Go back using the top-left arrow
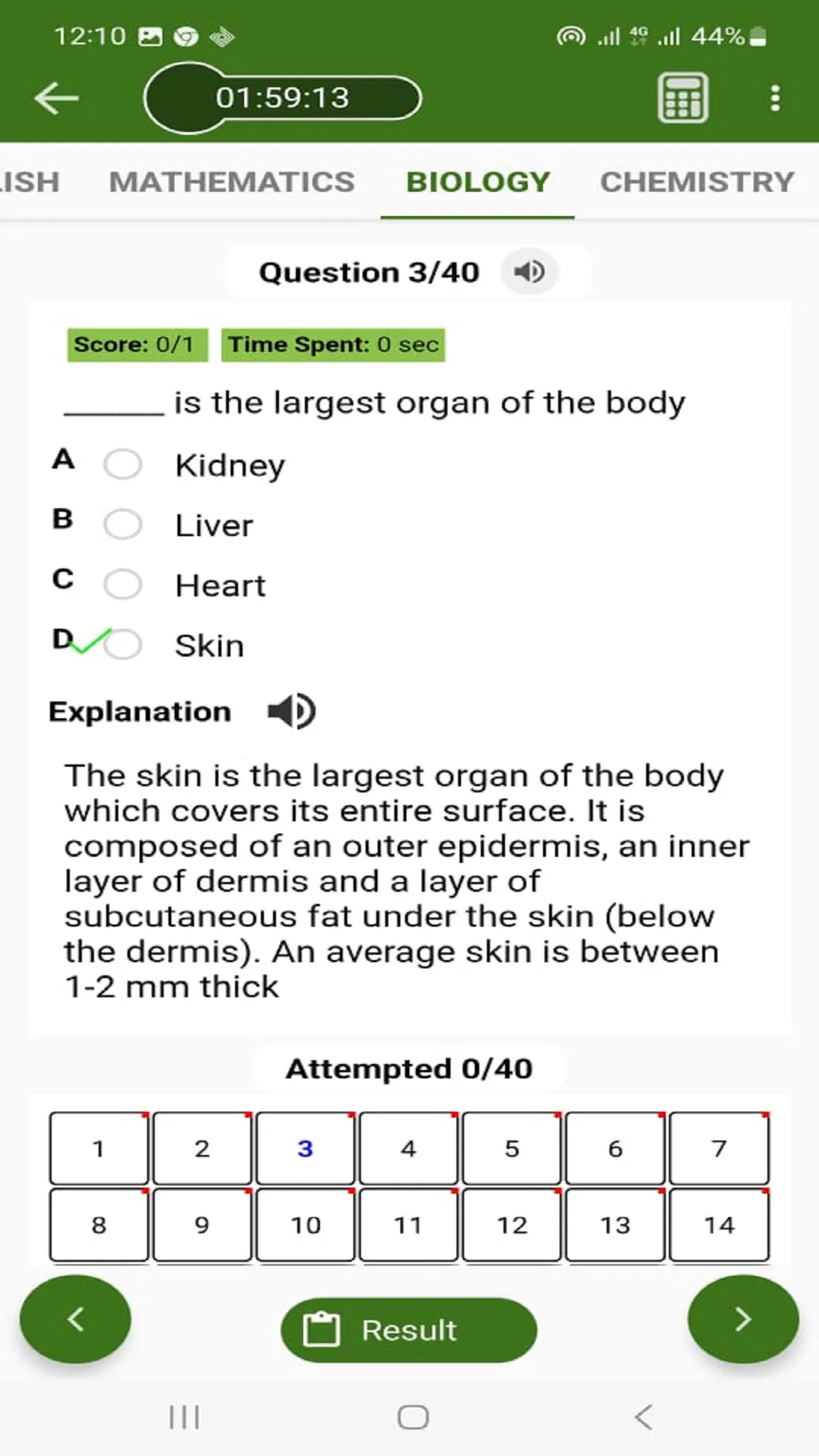Image resolution: width=819 pixels, height=1456 pixels. click(57, 98)
